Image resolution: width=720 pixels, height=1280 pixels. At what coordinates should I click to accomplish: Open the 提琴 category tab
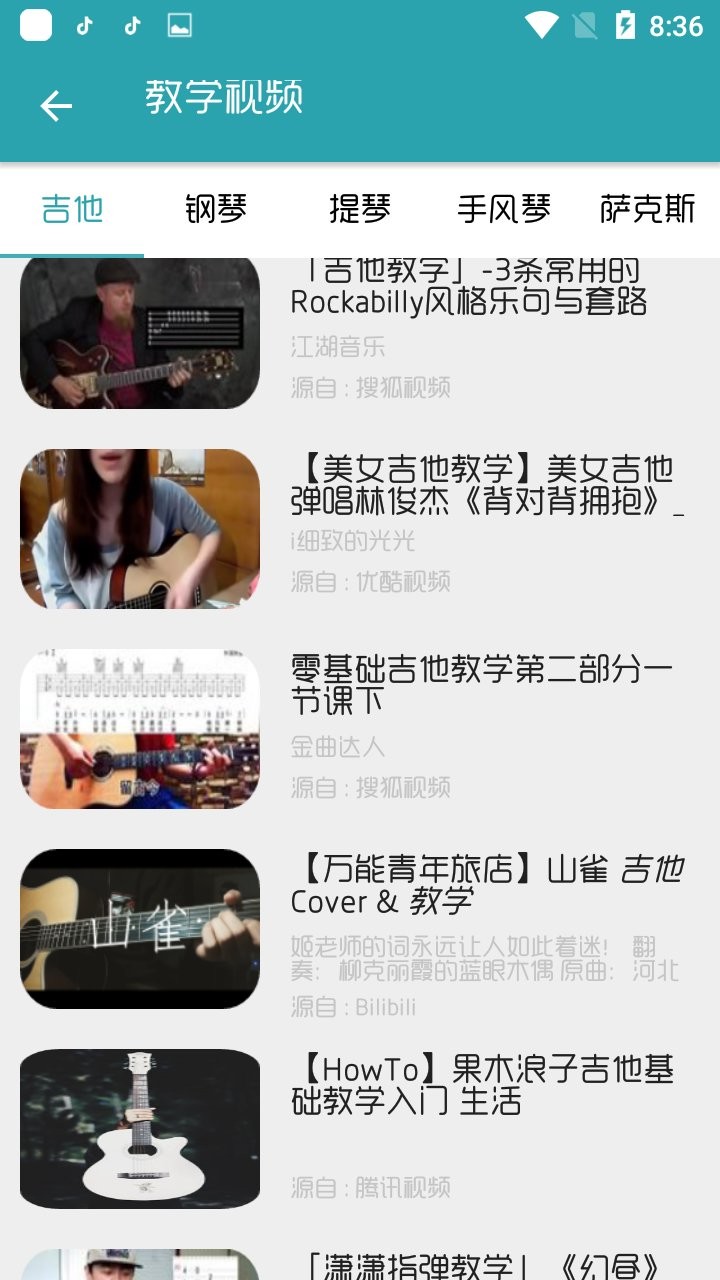(360, 208)
